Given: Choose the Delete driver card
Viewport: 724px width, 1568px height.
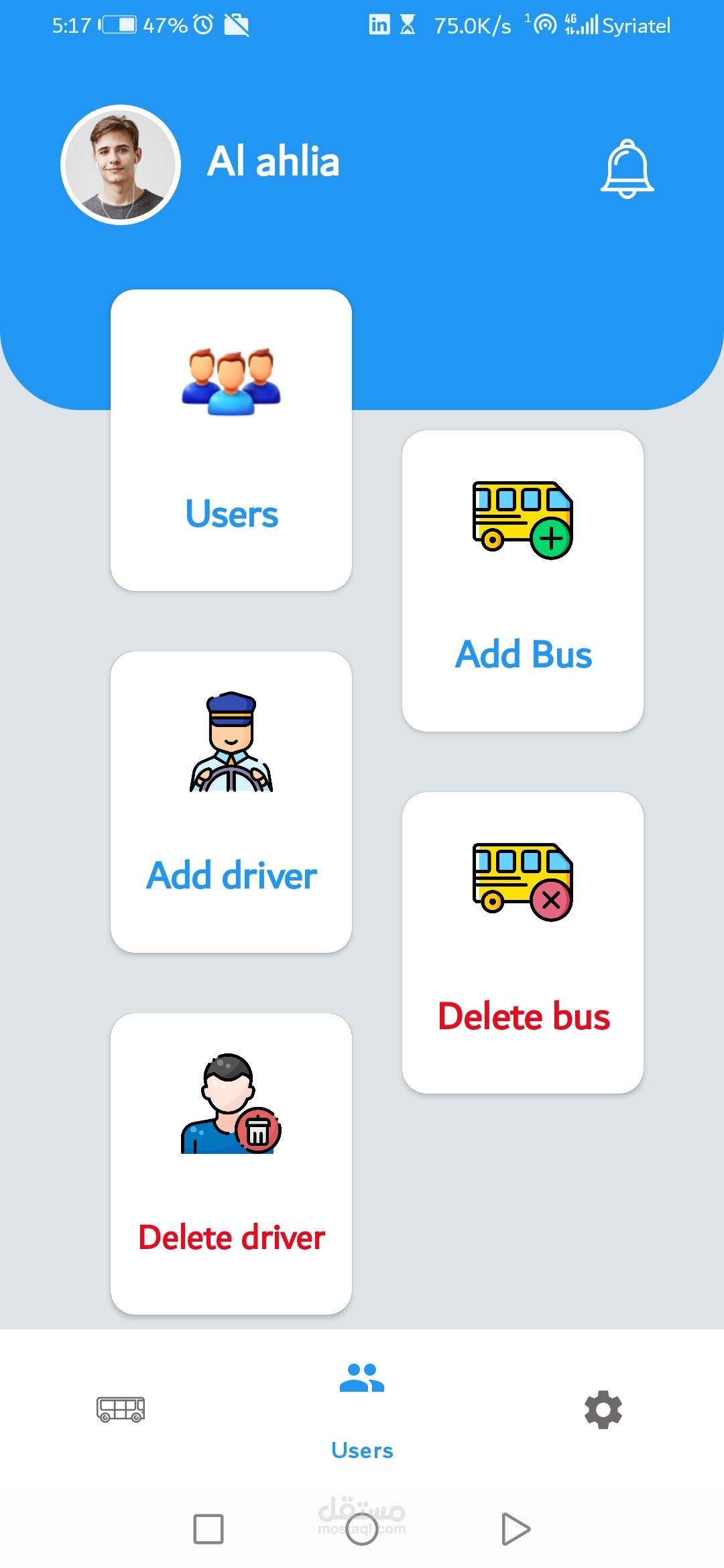Looking at the screenshot, I should pos(231,1164).
